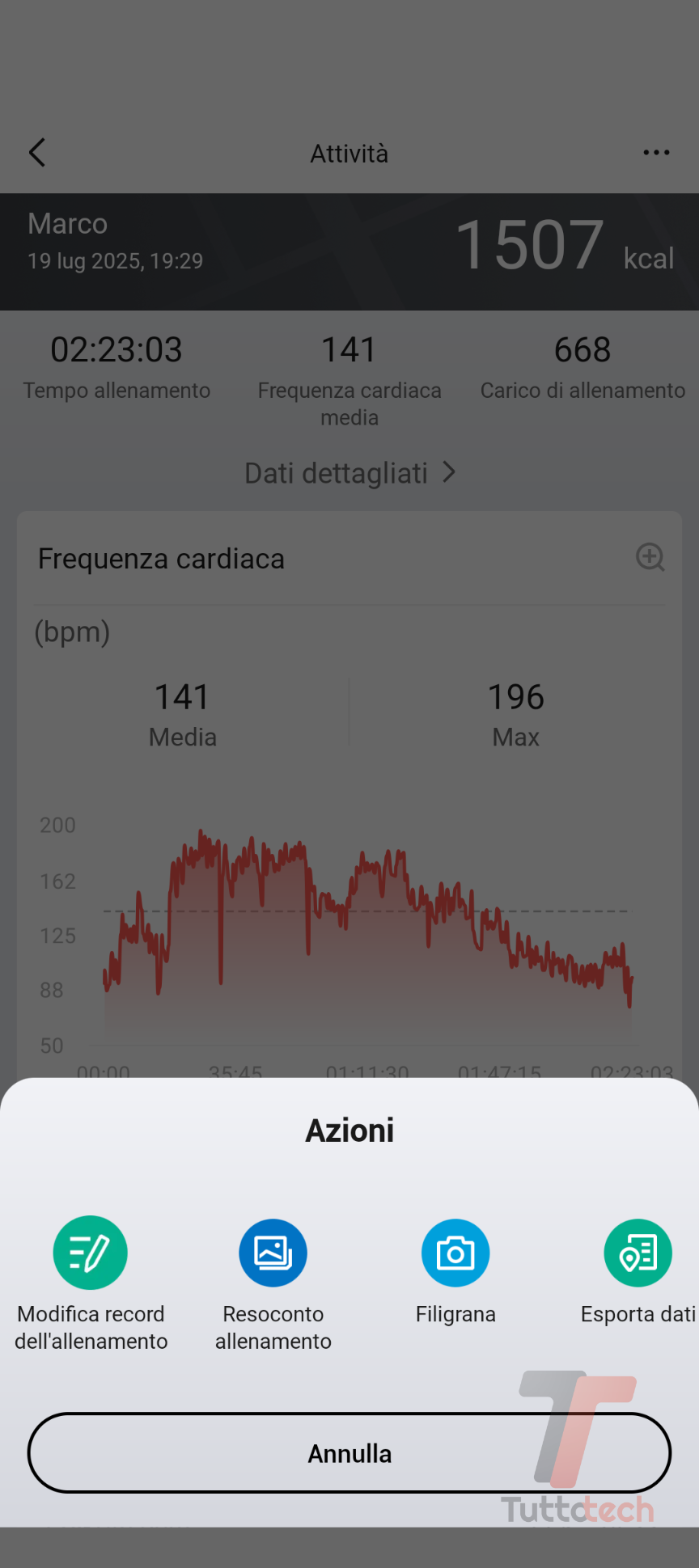The image size is (699, 1568).
Task: Select Resoconto allenamento action
Action: coord(273,1253)
